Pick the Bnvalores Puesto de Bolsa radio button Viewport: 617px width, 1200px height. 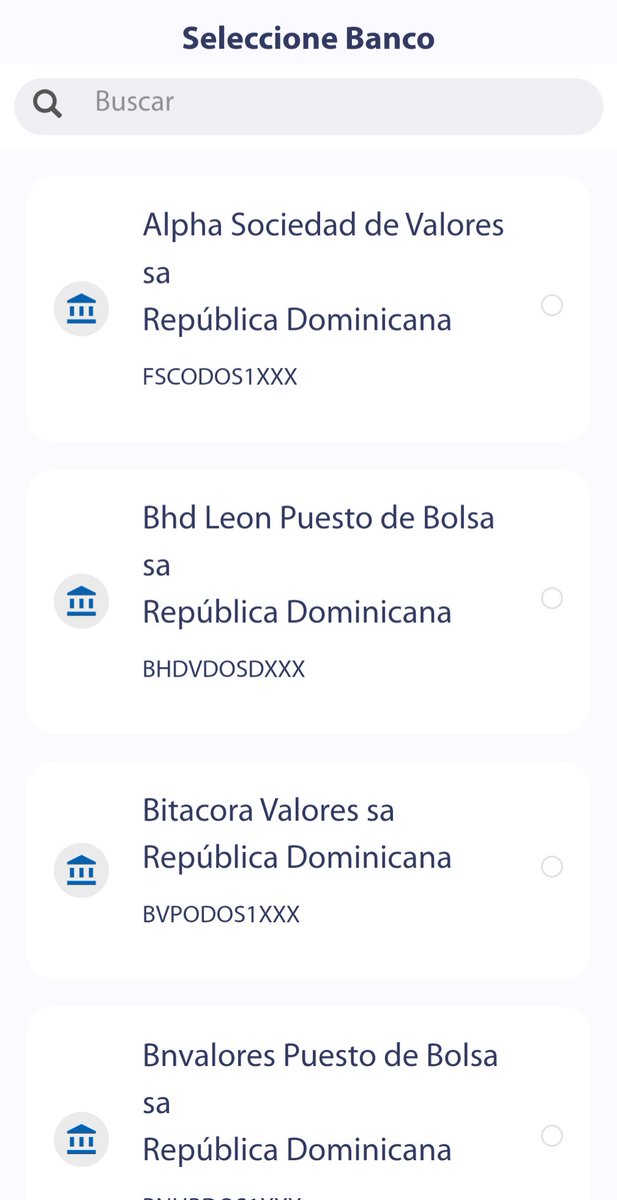pyautogui.click(x=552, y=1135)
